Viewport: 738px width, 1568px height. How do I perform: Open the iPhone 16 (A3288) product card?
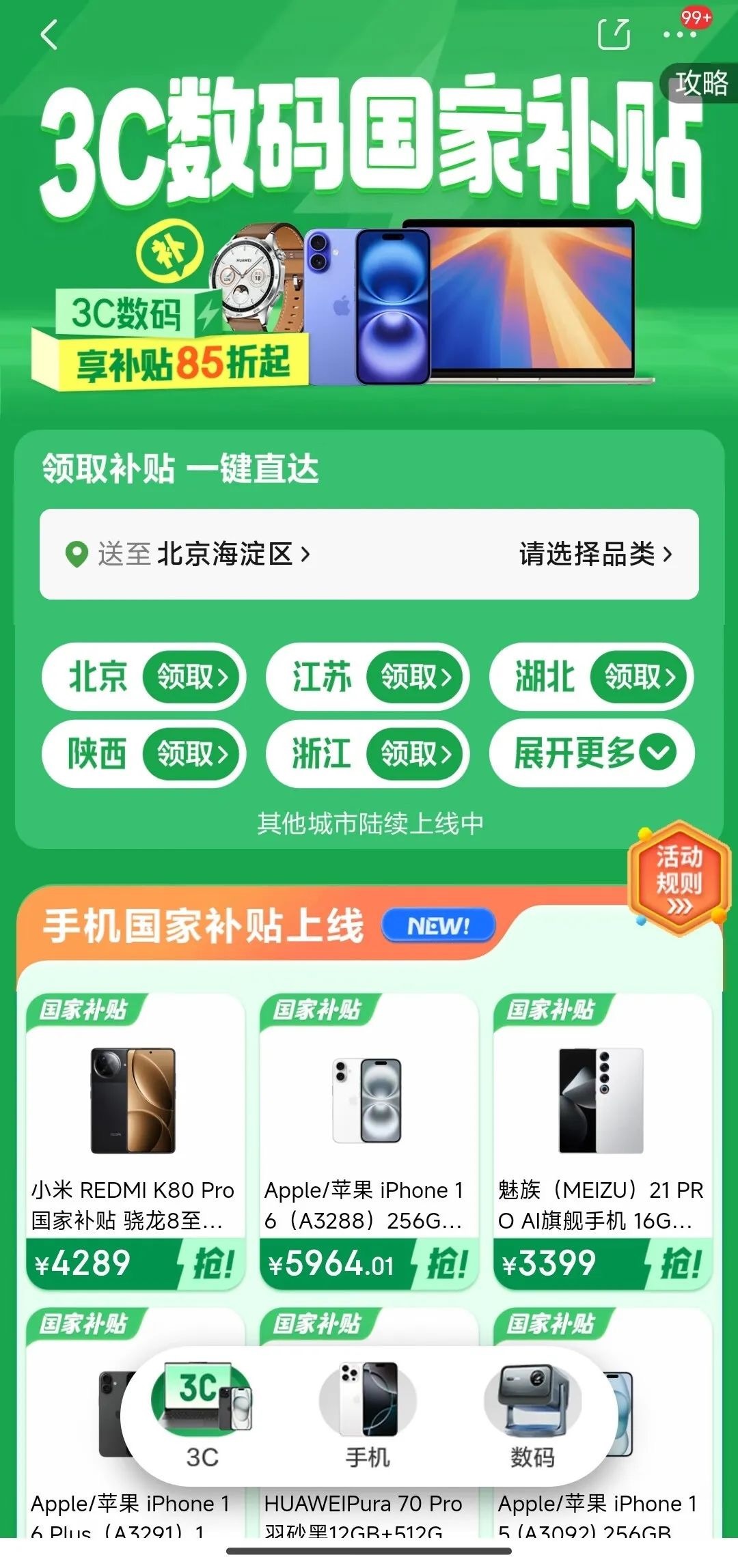368,1140
